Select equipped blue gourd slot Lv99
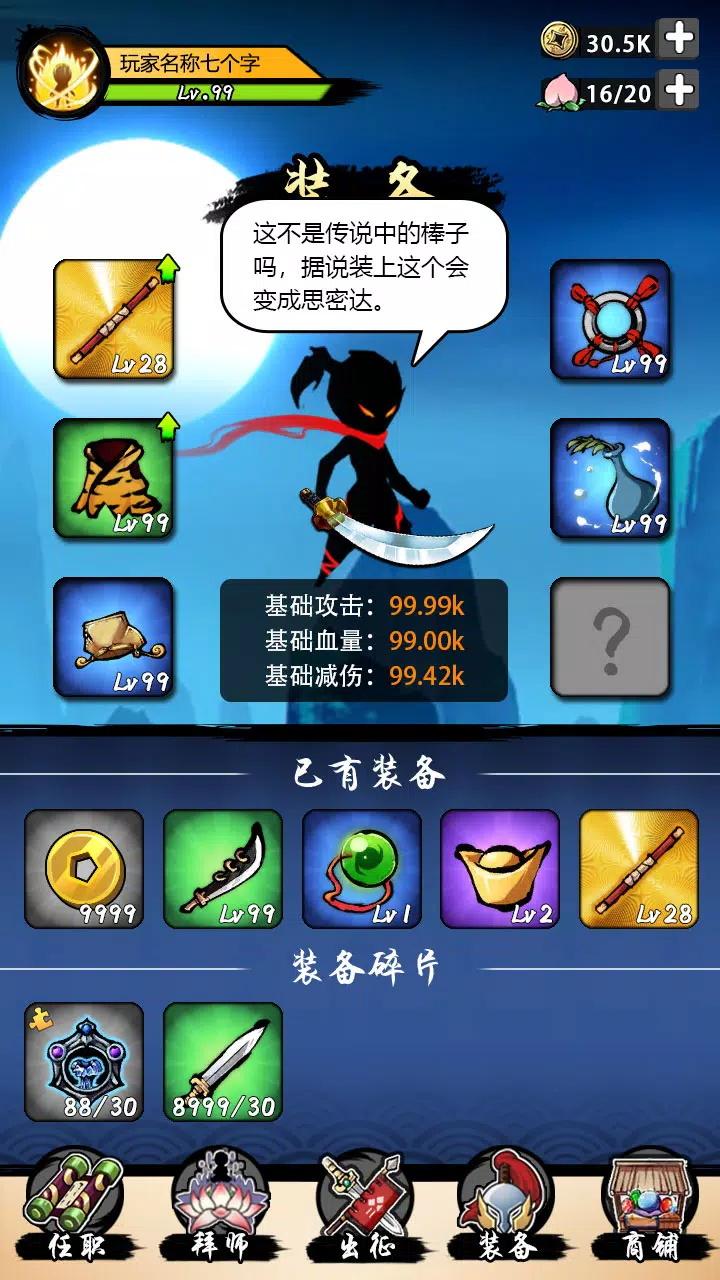 609,478
